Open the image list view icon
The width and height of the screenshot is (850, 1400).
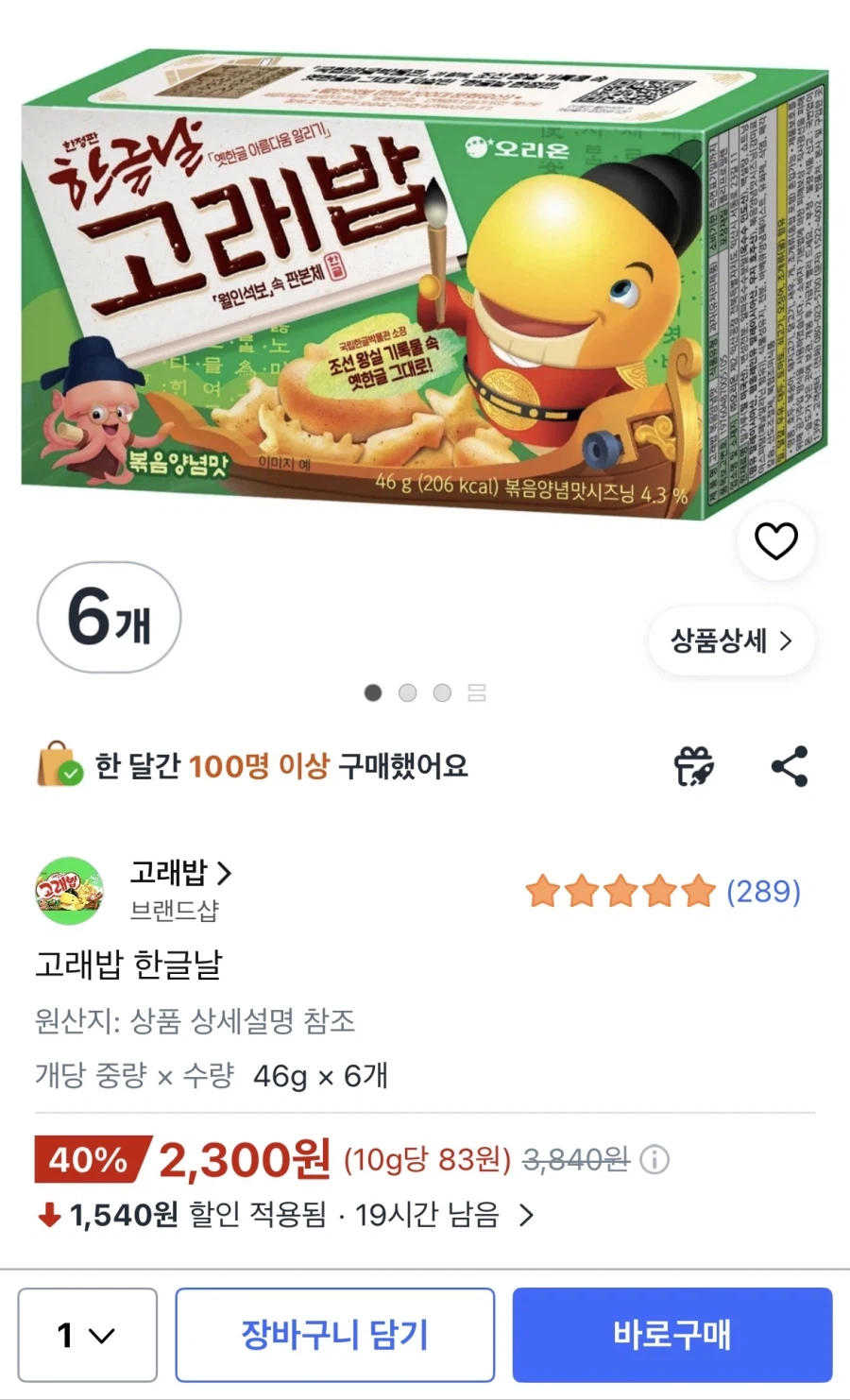coord(477,692)
